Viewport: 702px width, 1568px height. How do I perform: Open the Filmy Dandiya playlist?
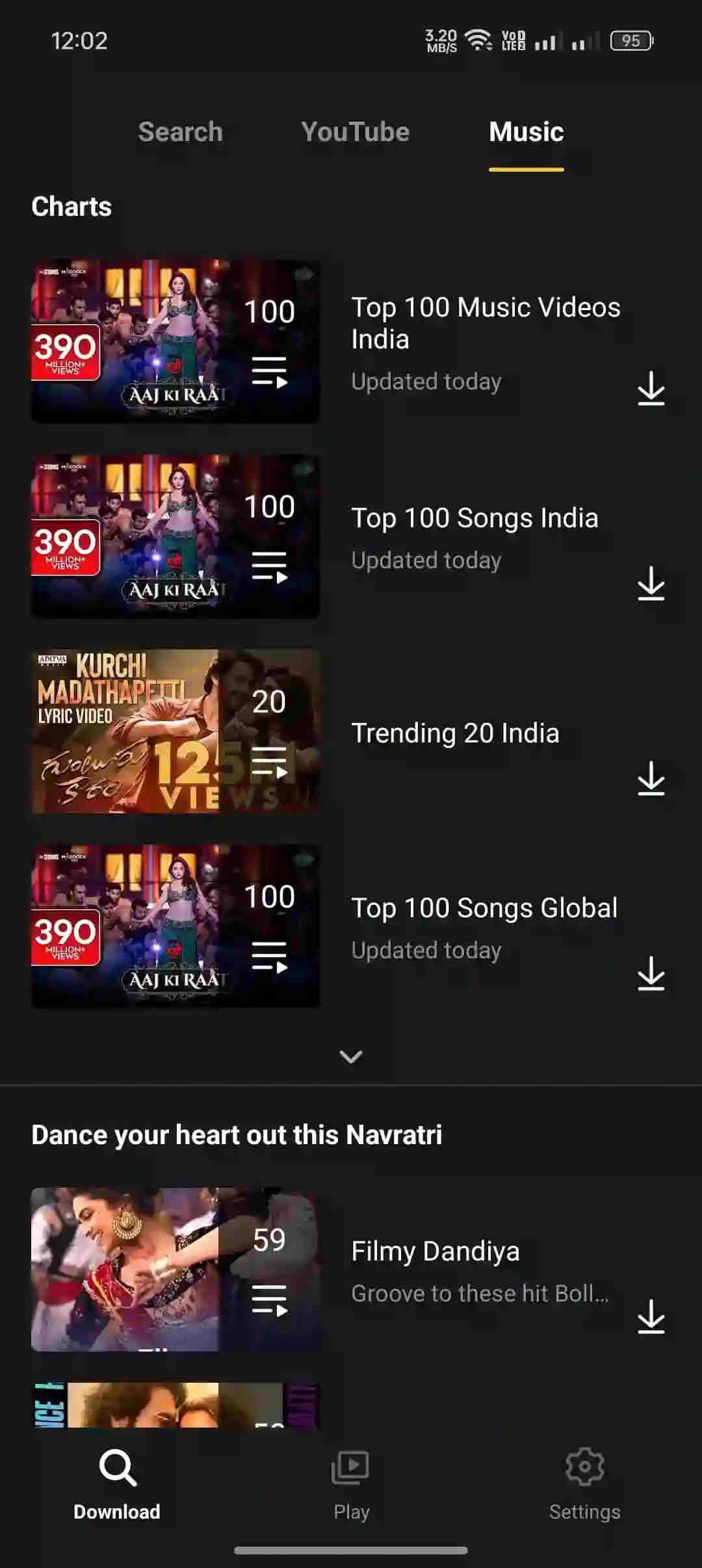click(435, 1251)
